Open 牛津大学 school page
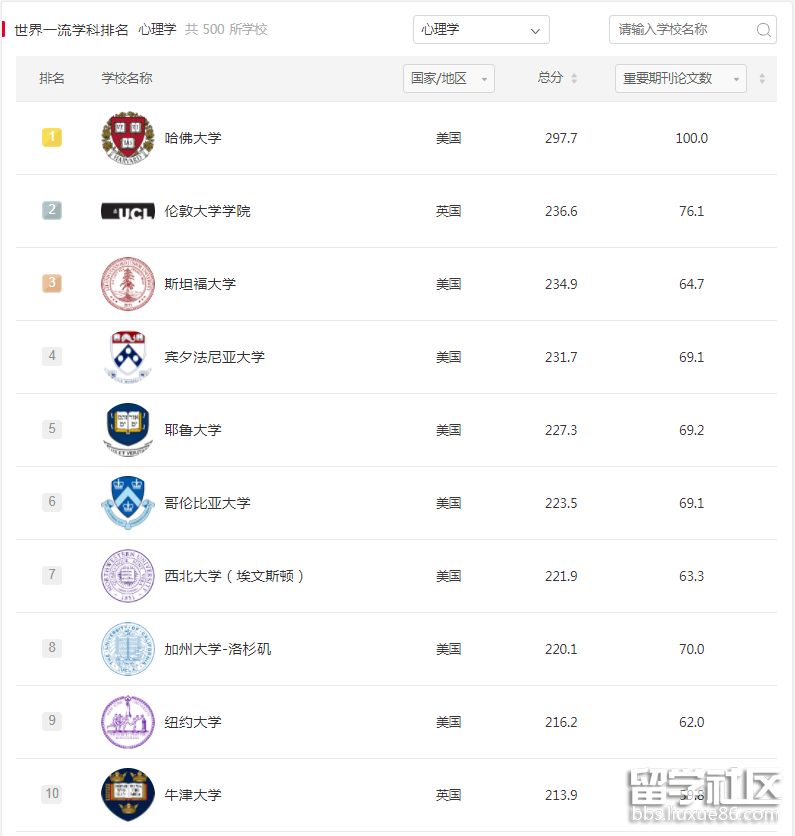 [x=192, y=795]
